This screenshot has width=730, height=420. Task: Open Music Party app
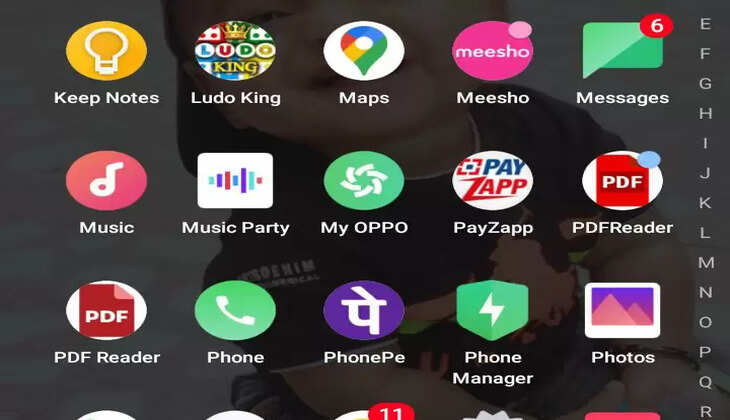235,181
